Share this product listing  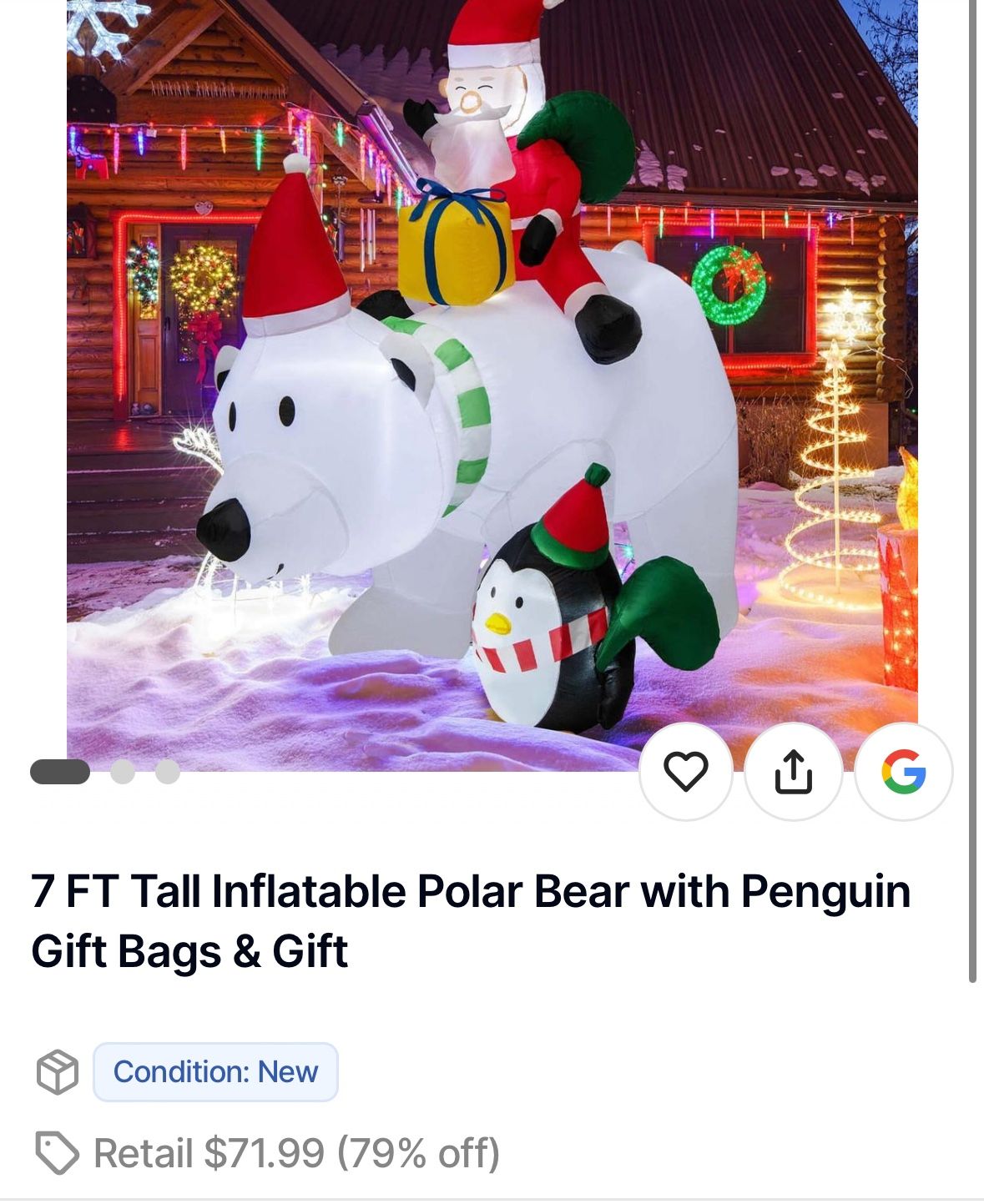[x=794, y=772]
